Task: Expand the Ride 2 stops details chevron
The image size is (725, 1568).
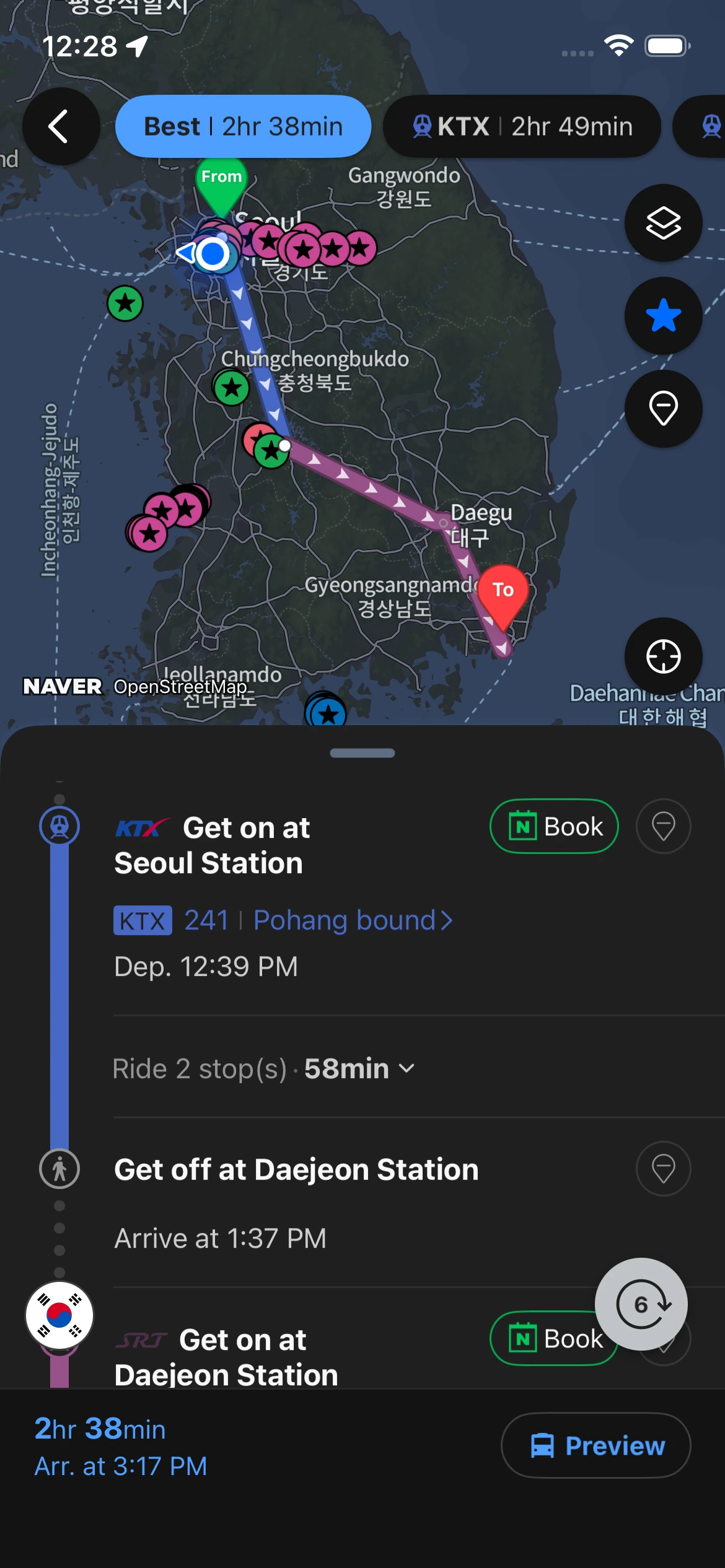Action: [x=407, y=1068]
